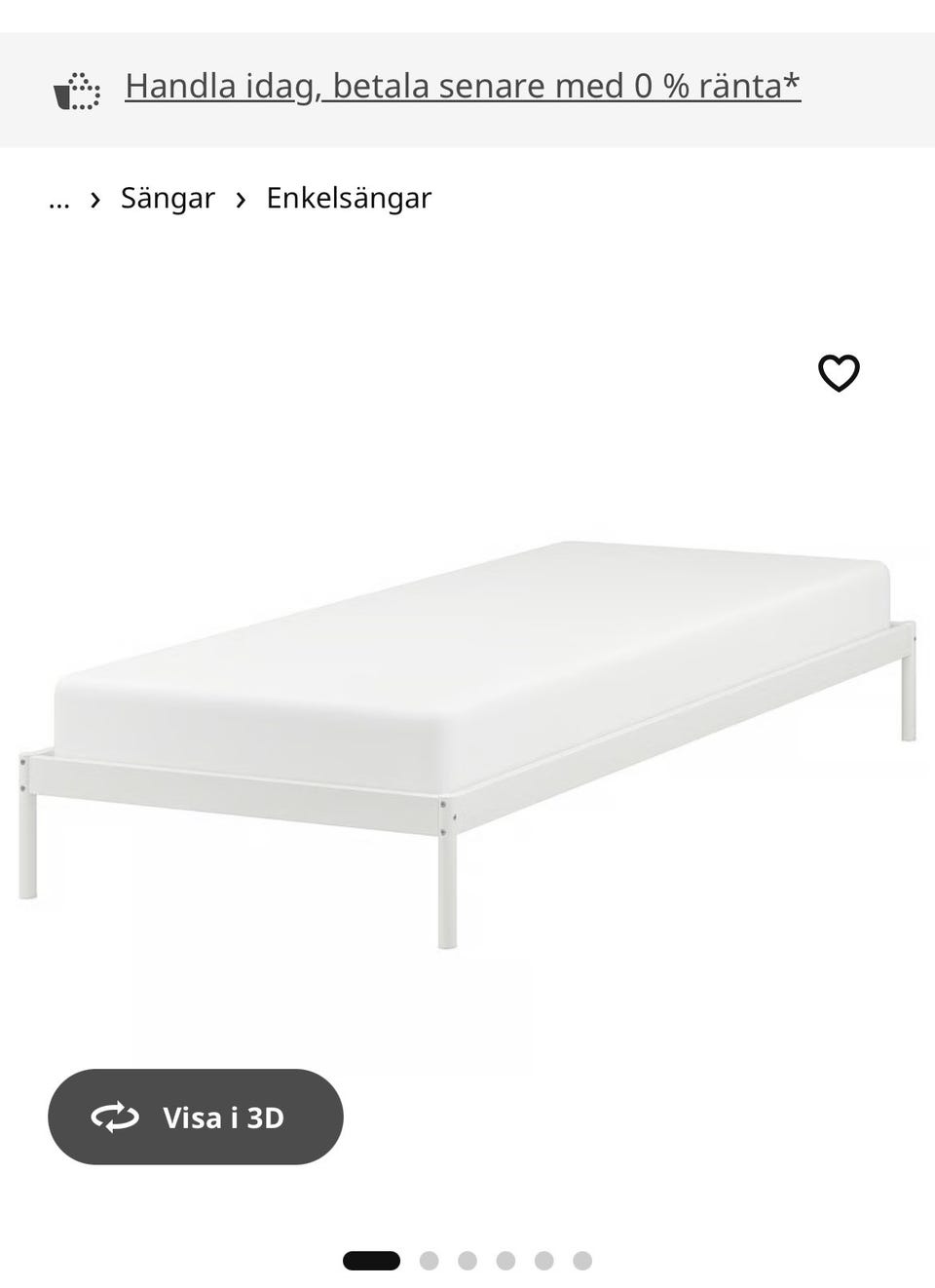Click the 'Visa i 3D' text label

click(223, 1118)
